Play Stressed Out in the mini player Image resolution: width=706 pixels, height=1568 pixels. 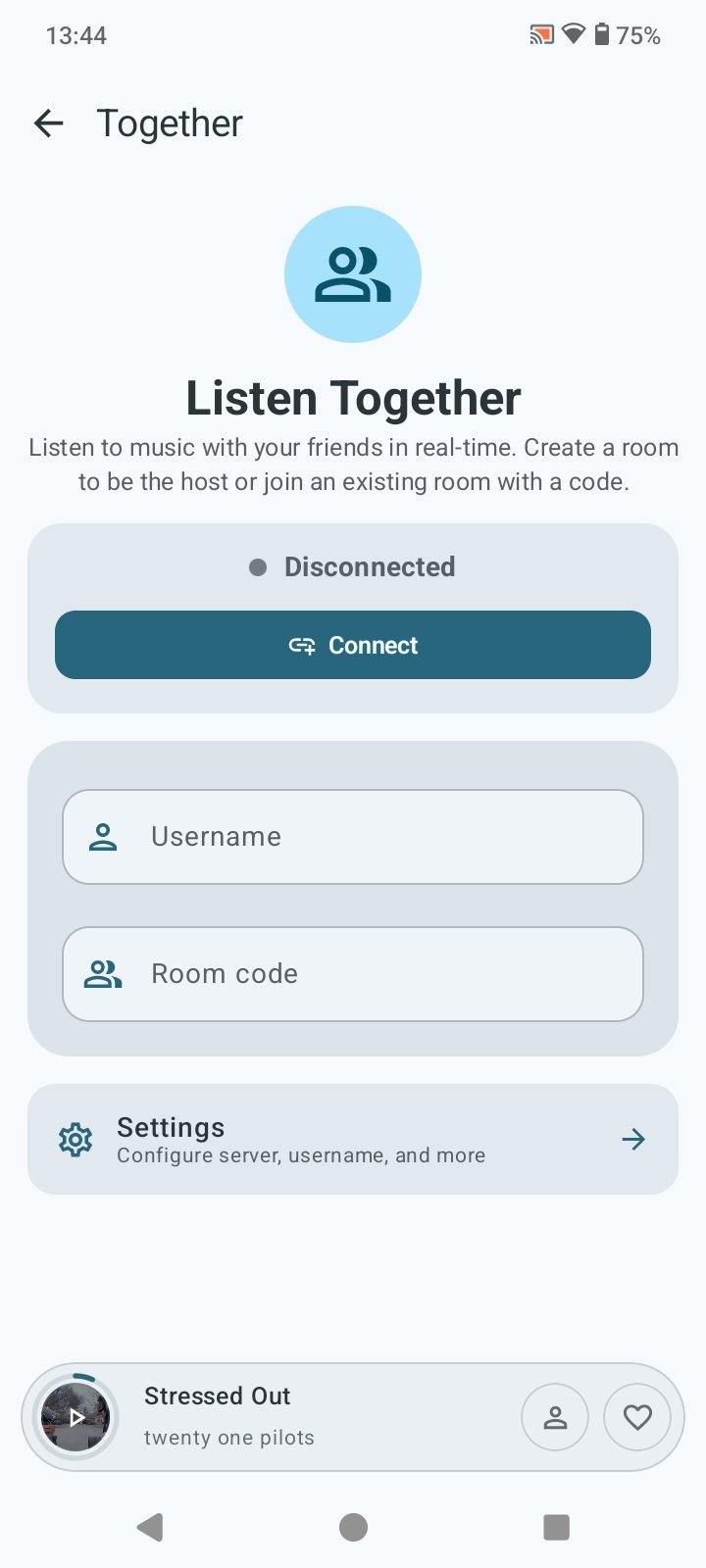tap(76, 1417)
